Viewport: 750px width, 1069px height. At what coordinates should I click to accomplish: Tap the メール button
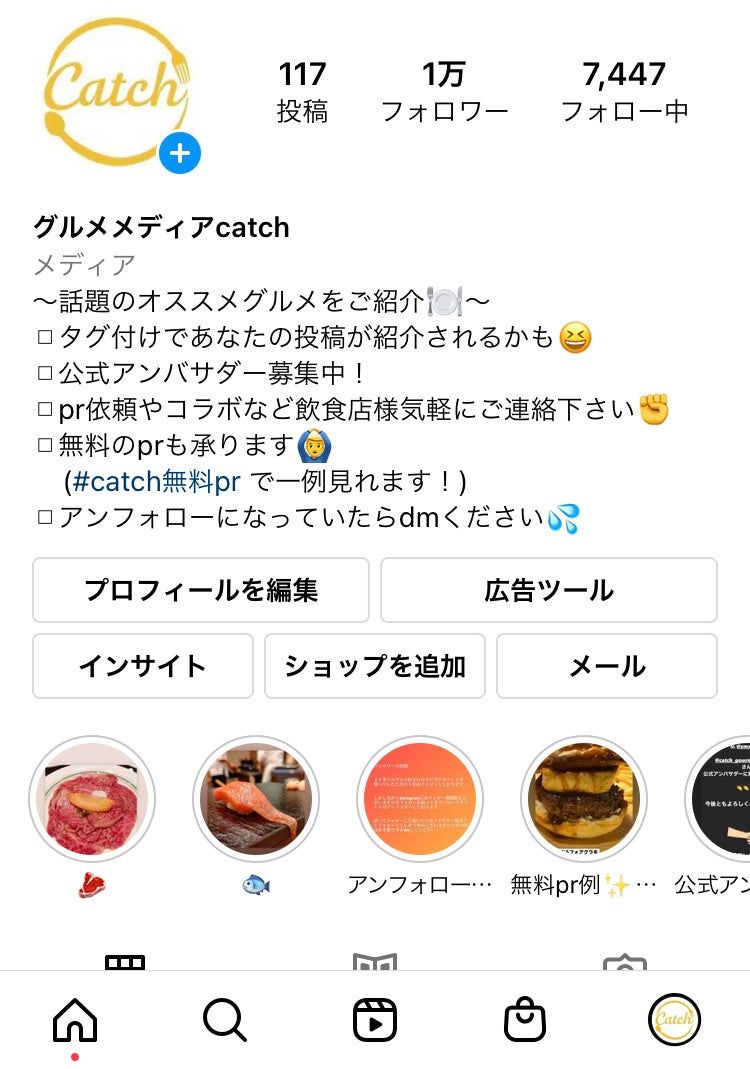click(x=607, y=666)
